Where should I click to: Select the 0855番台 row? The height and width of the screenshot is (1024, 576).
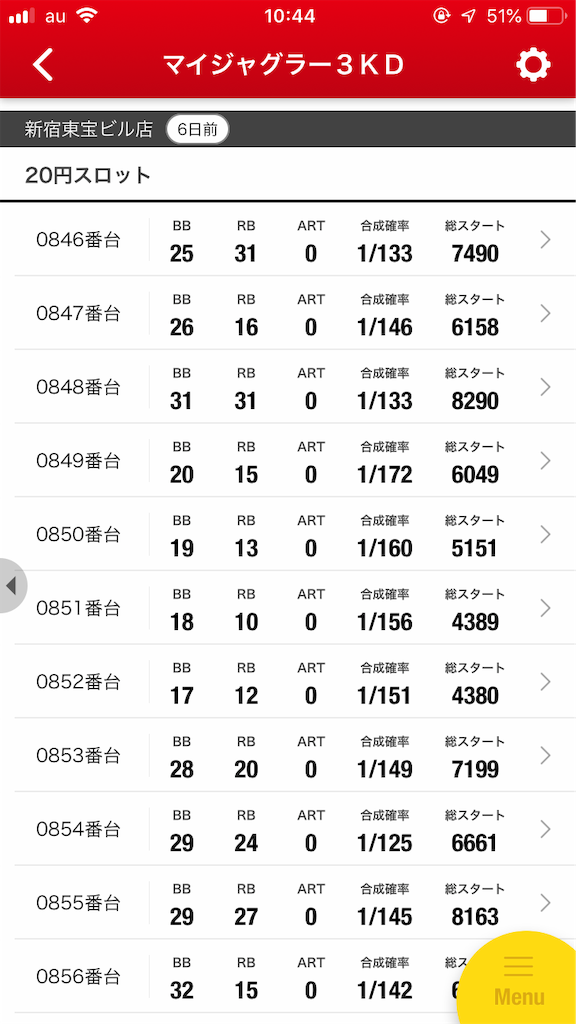click(x=288, y=904)
